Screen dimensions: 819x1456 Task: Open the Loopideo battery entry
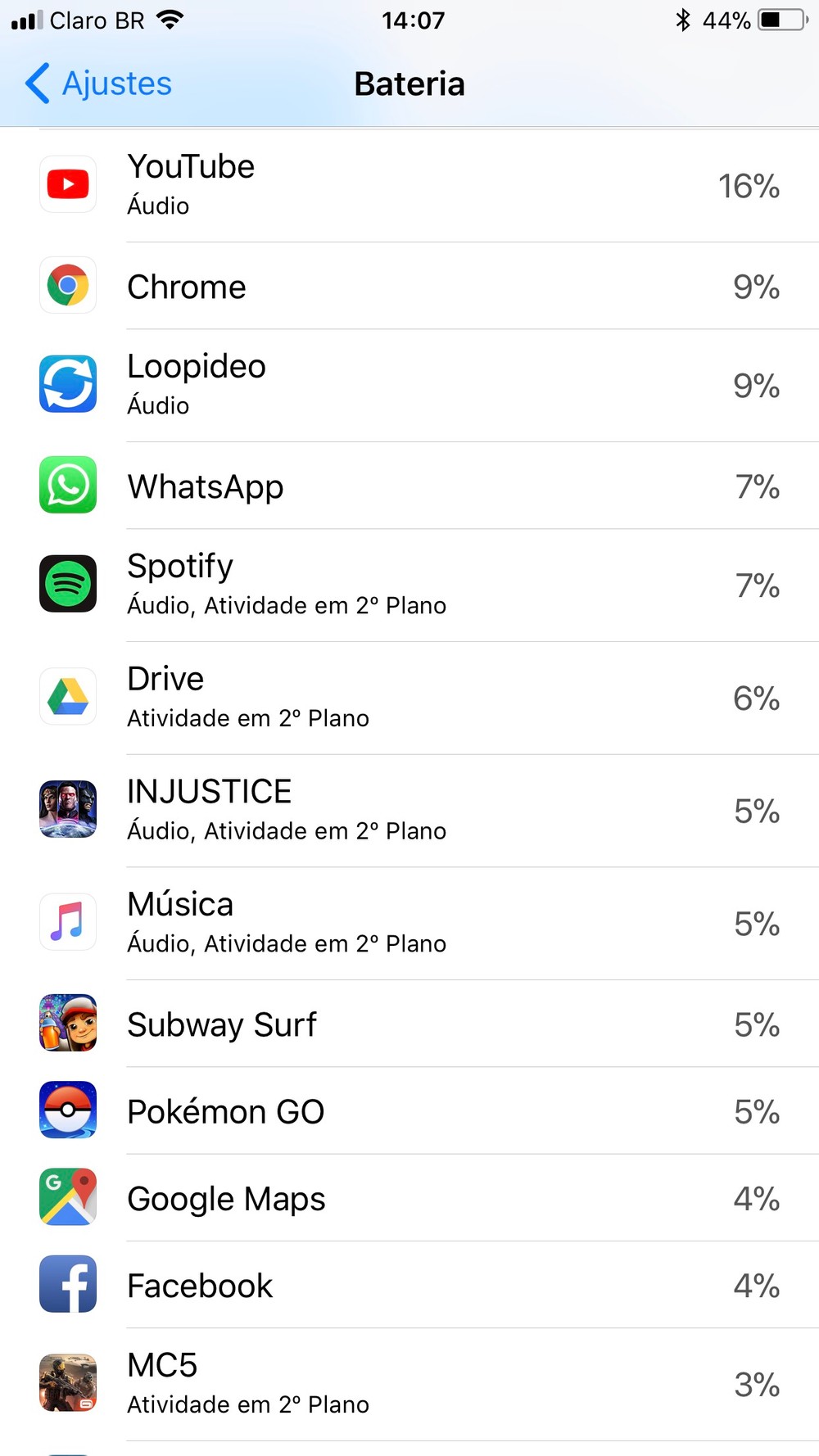coord(409,385)
